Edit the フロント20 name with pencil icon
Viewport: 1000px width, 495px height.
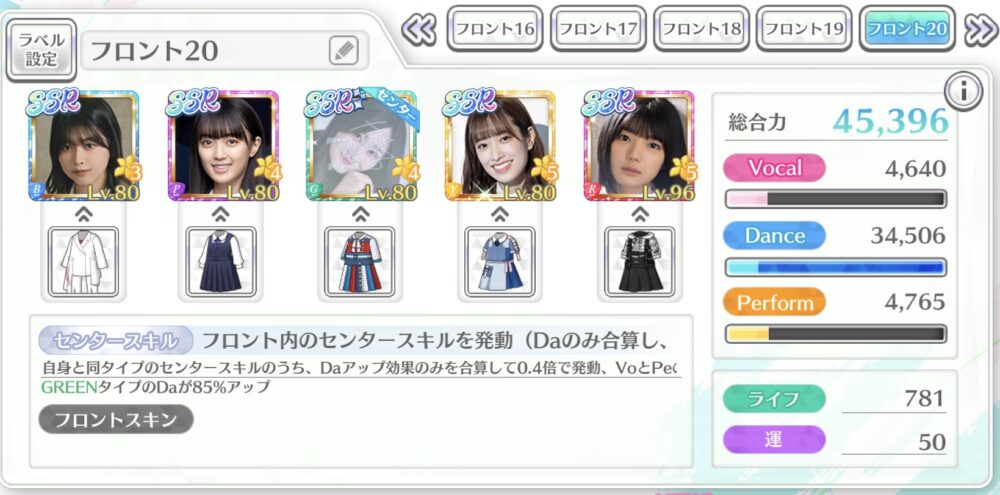pyautogui.click(x=343, y=49)
